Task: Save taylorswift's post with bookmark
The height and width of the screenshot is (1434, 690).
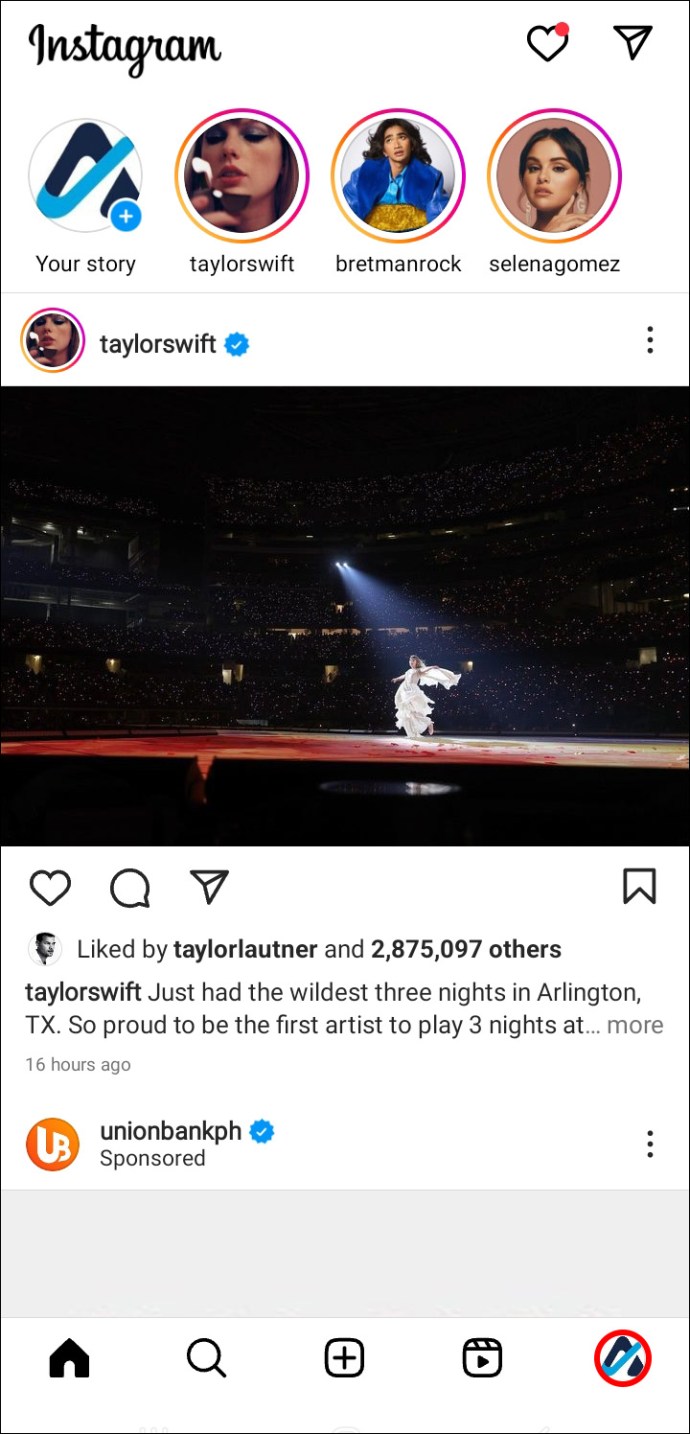Action: 639,886
